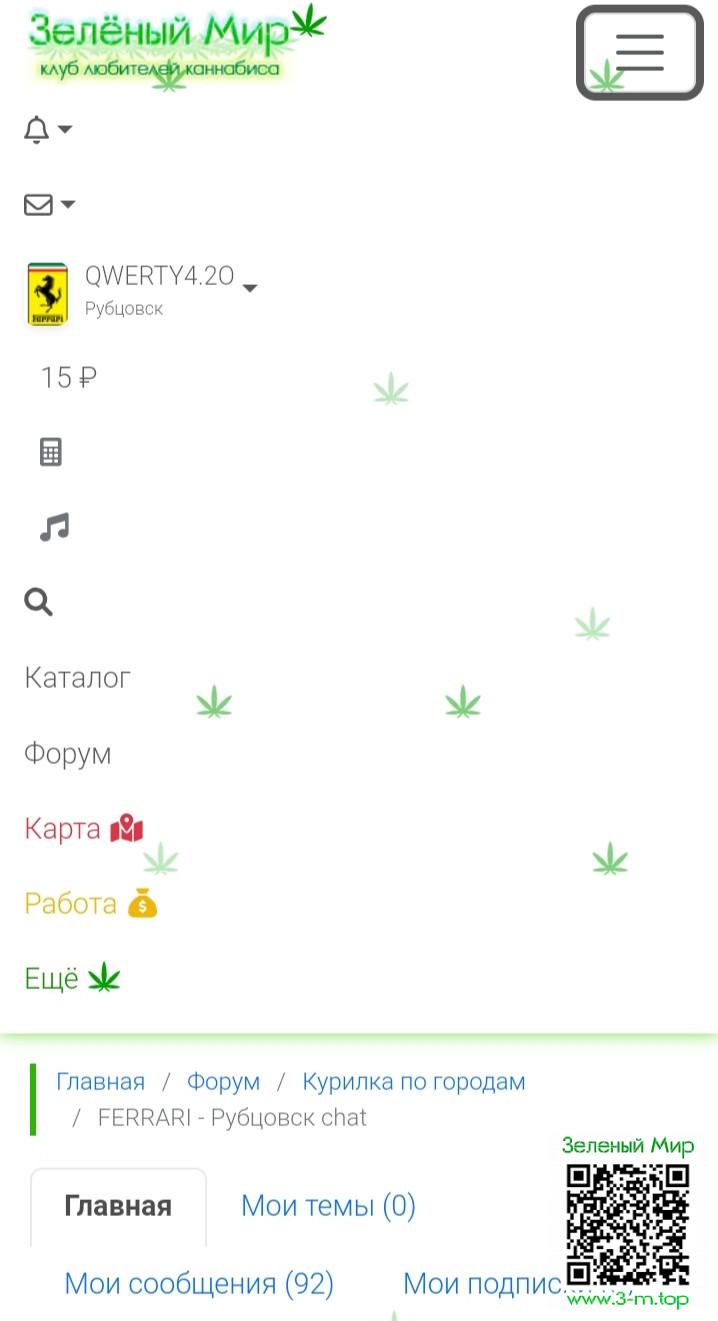
Task: Switch to the Мои темы (0) tab
Action: pos(328,1206)
